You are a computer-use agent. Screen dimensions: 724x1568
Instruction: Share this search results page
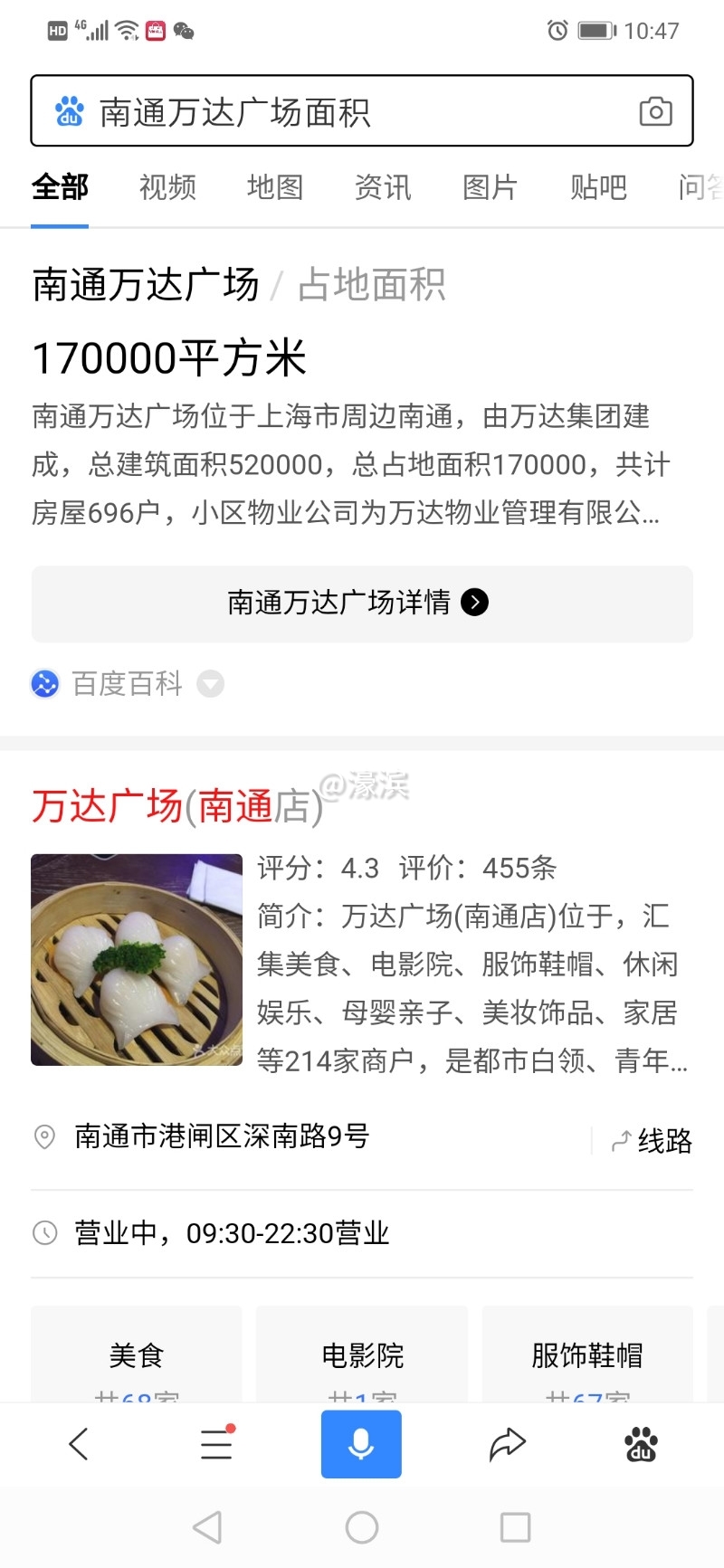(507, 1444)
